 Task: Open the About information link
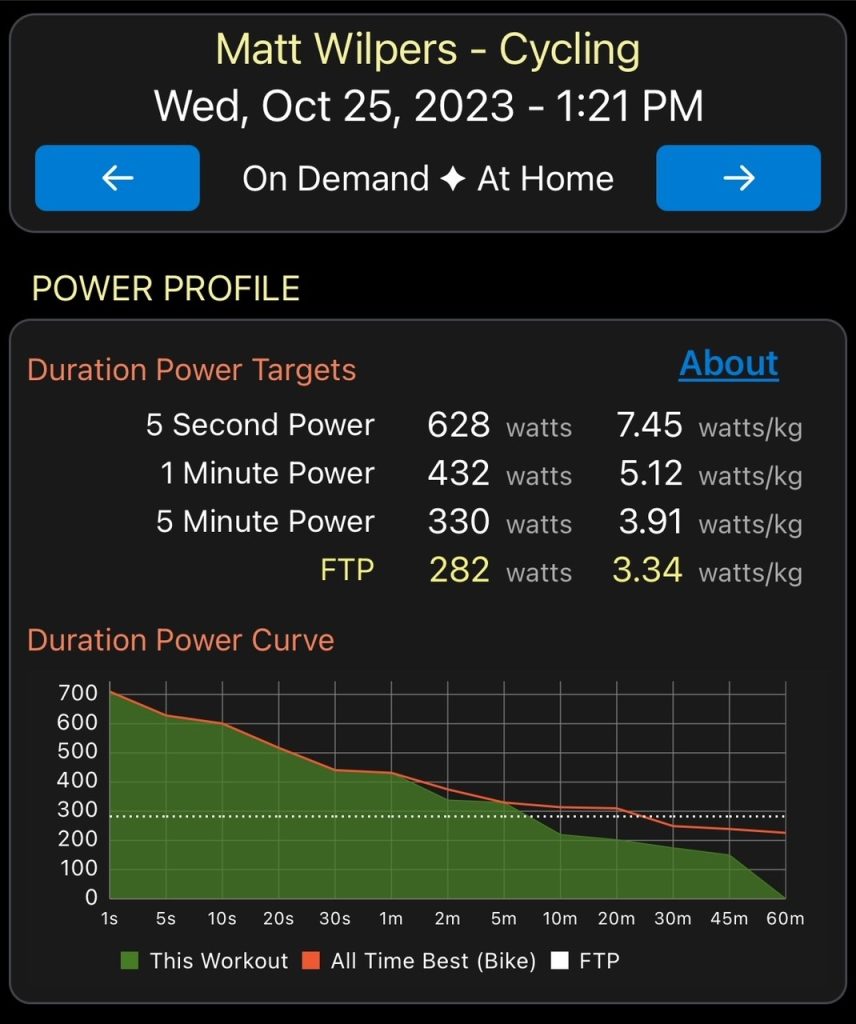[x=727, y=364]
